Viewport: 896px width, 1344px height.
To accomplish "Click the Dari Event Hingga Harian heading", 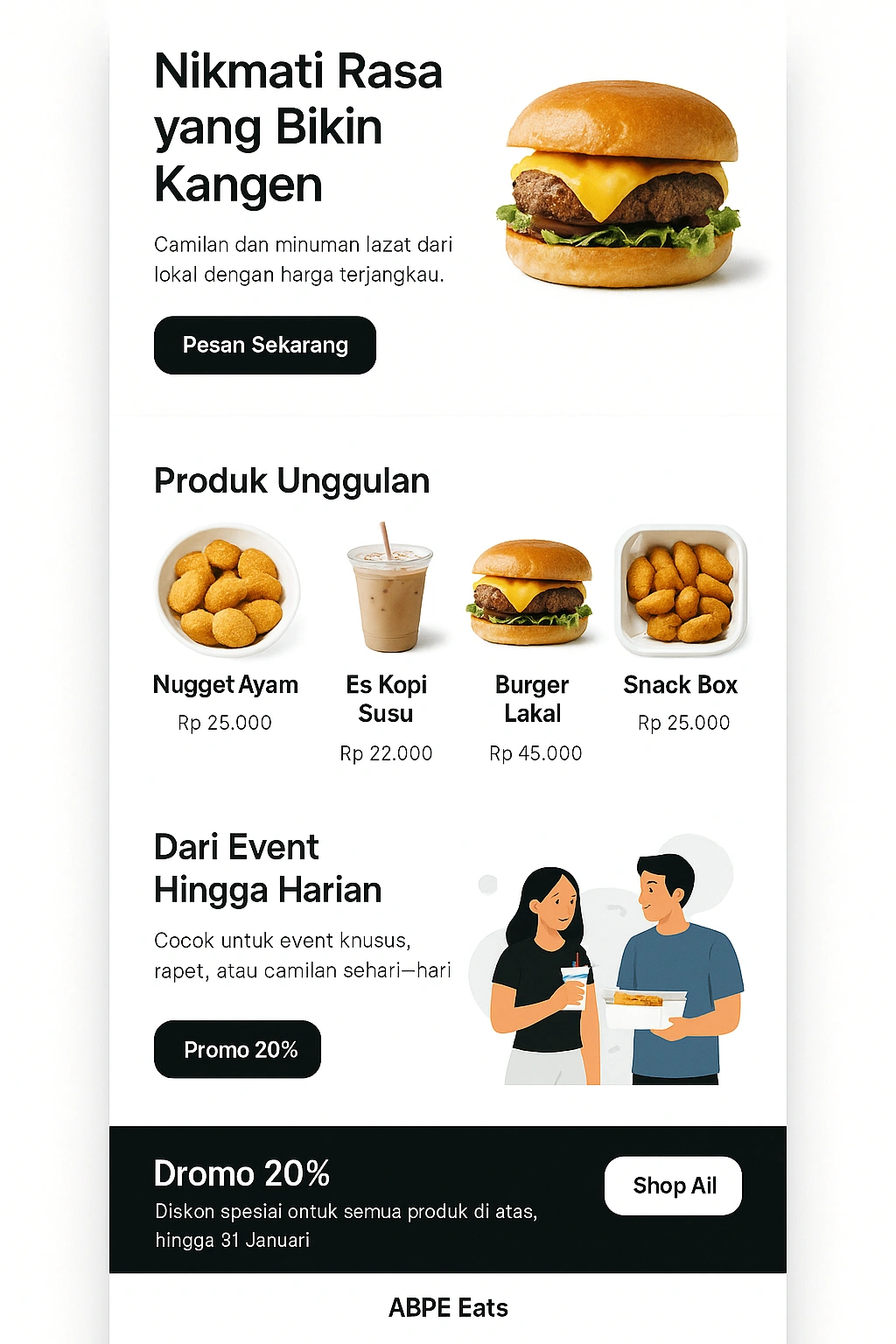I will tap(267, 868).
